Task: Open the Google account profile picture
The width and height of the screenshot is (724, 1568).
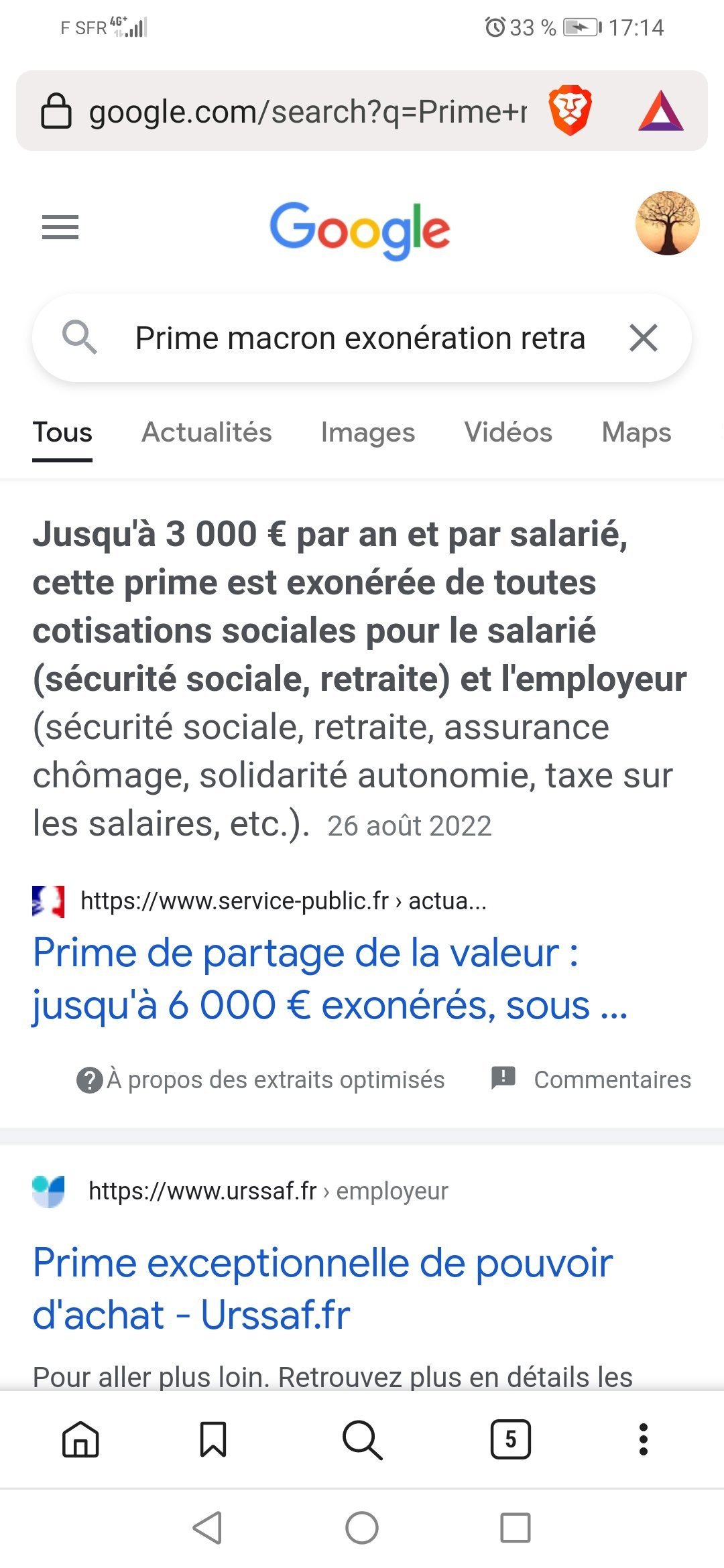Action: pyautogui.click(x=667, y=223)
